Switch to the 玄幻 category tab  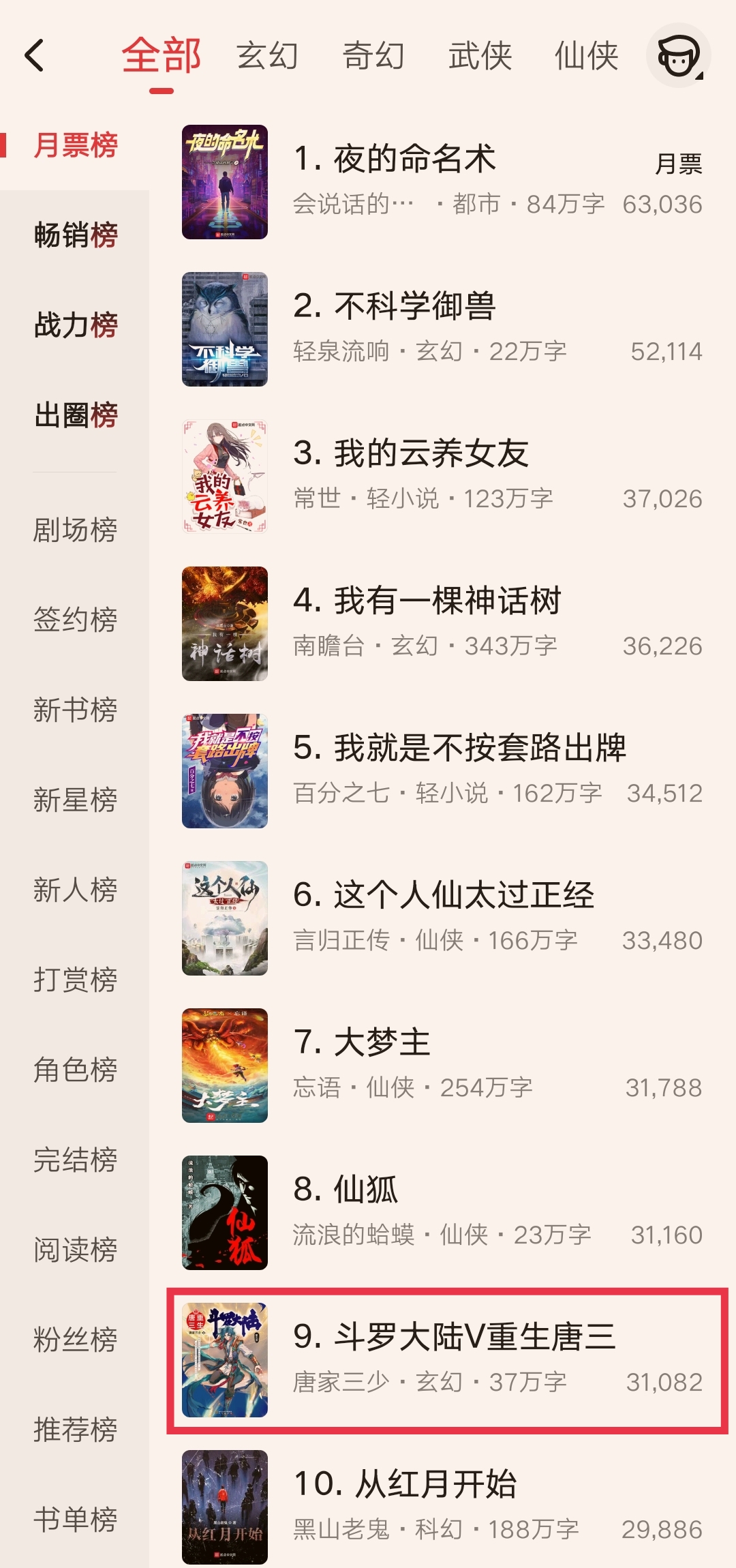coord(267,56)
